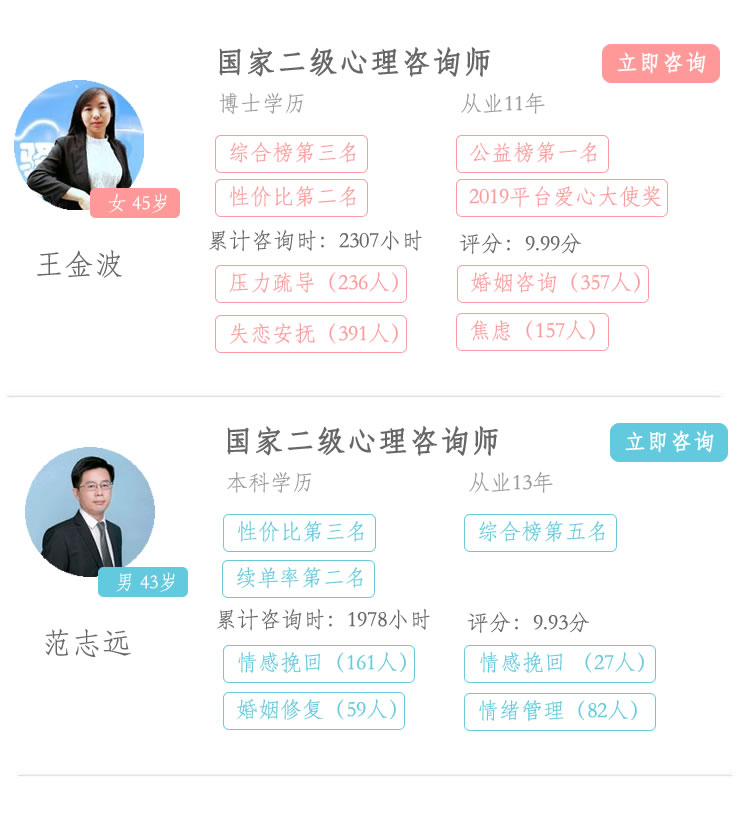The width and height of the screenshot is (750, 830).
Task: Open counselor 王金波's profile photo
Action: [x=79, y=145]
